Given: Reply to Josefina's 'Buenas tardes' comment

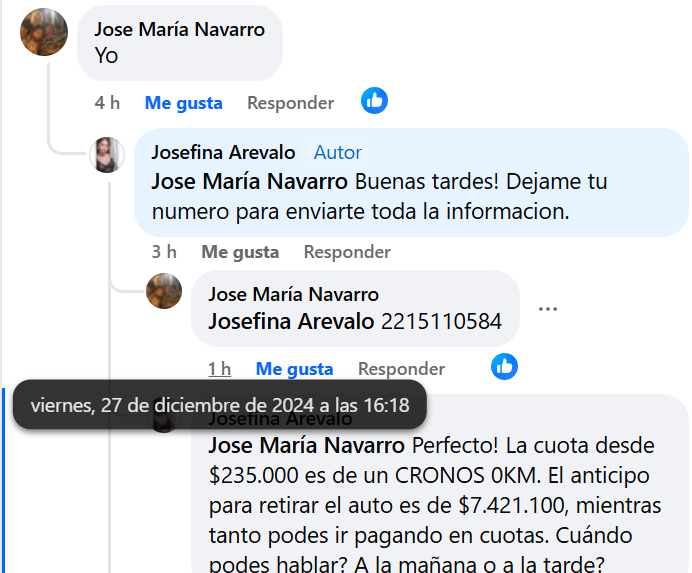Looking at the screenshot, I should pyautogui.click(x=347, y=252).
